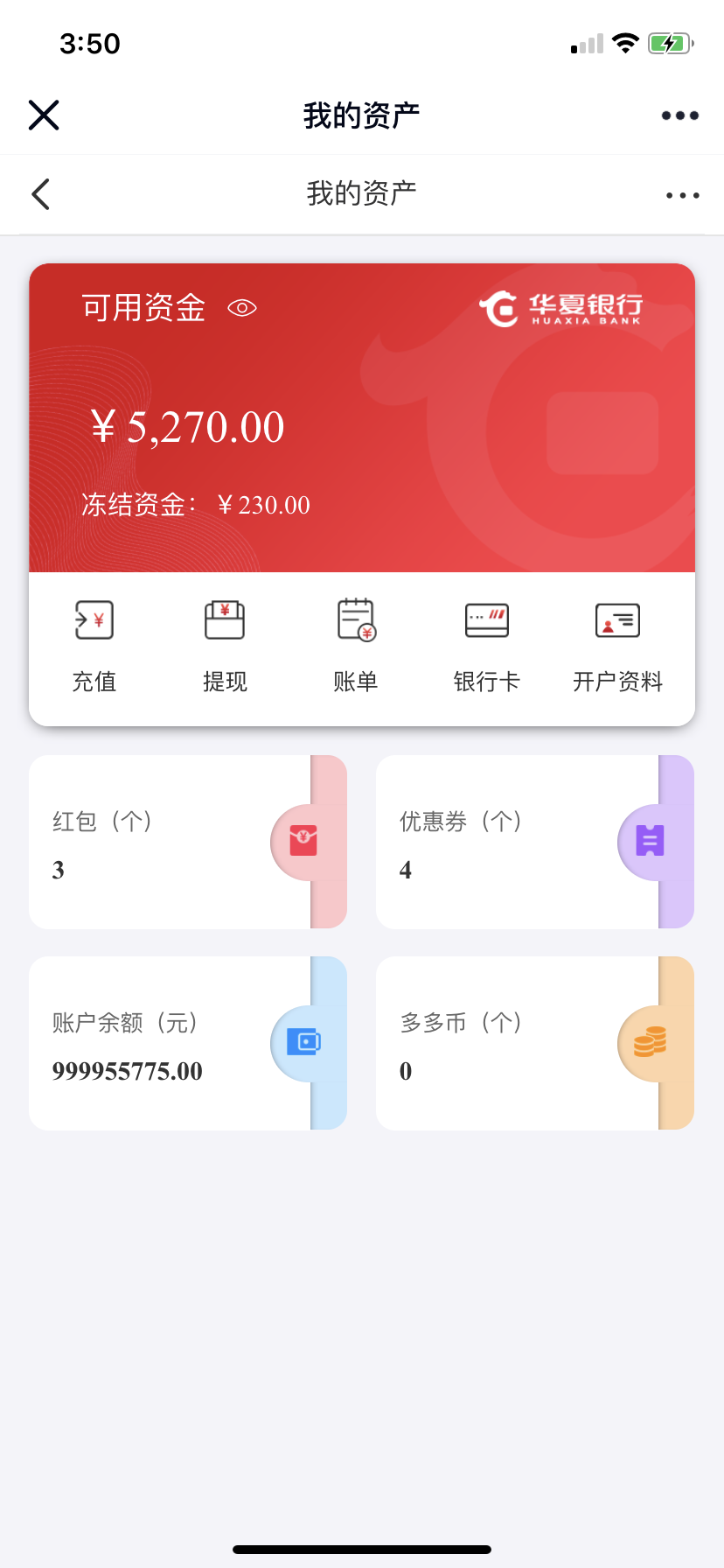Screen dimensions: 724x1568
Task: Open the 账户余额 balance card
Action: (x=187, y=1043)
